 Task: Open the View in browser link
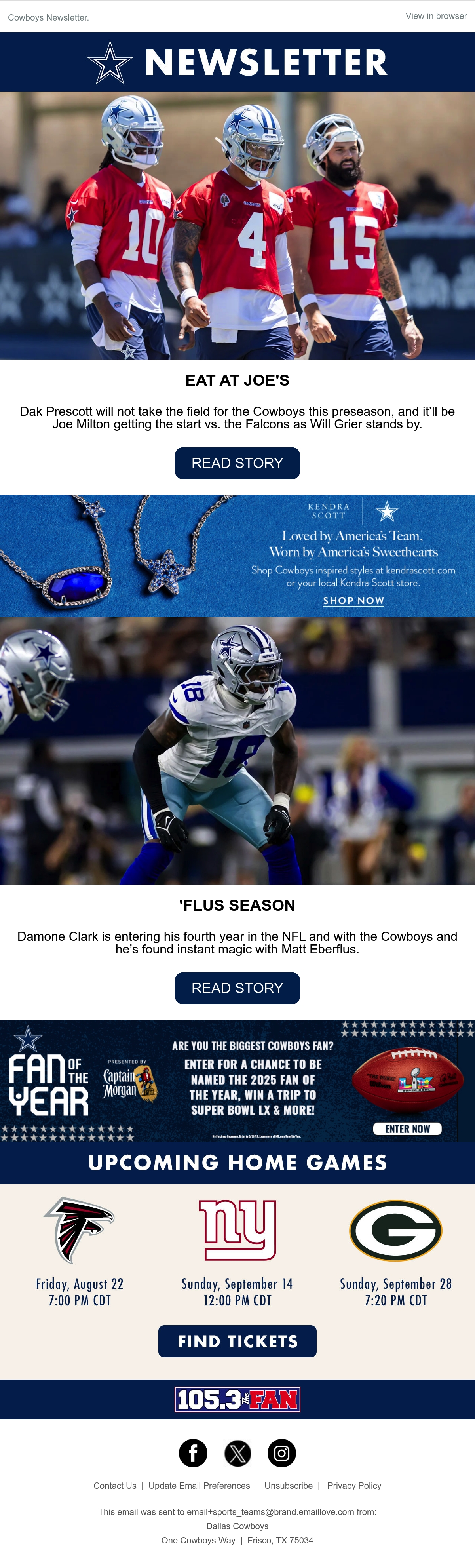tap(436, 16)
